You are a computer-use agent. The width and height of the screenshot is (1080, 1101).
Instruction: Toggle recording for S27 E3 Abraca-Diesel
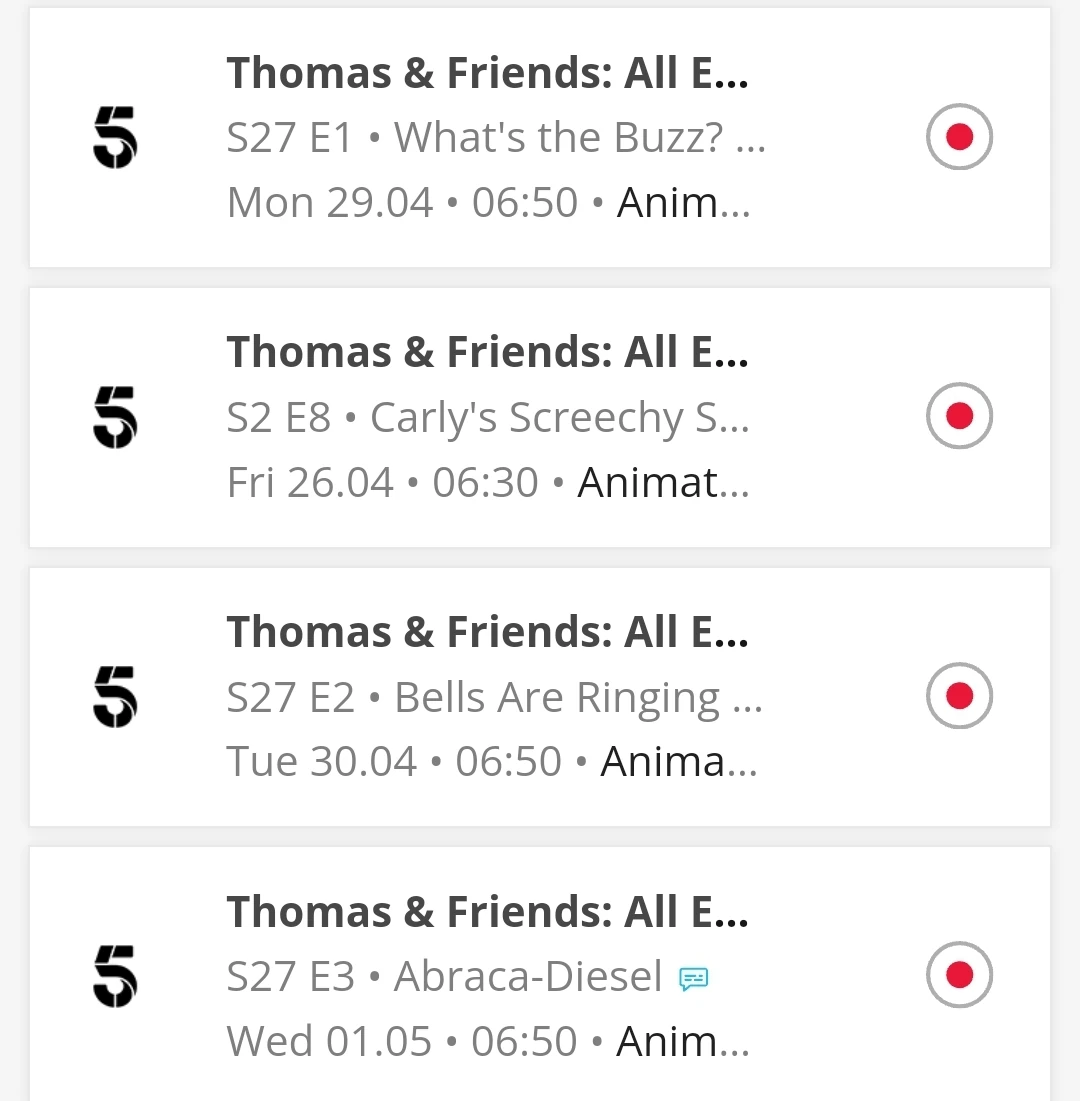959,975
